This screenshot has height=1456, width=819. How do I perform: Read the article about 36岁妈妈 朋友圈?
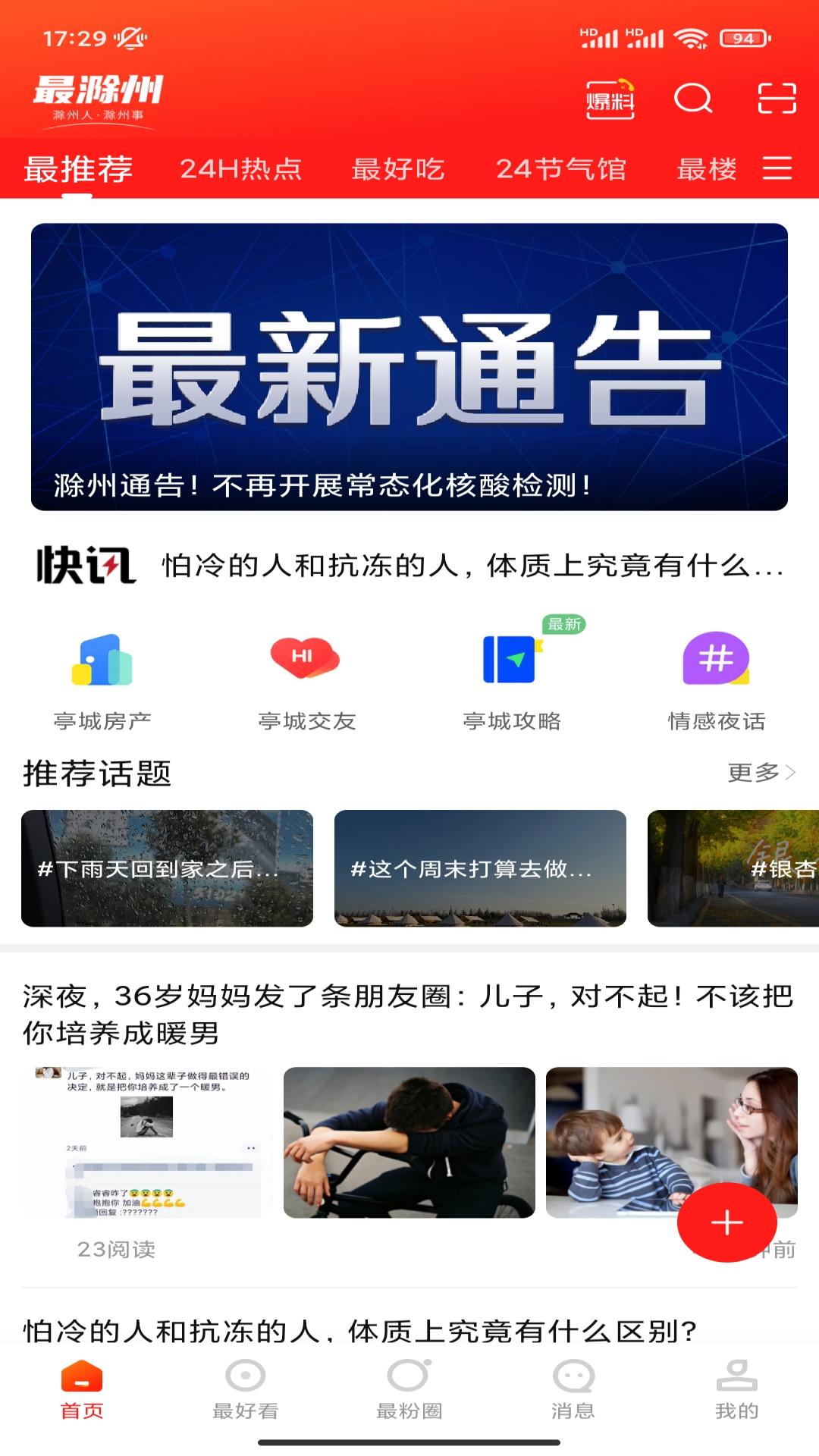click(x=408, y=1014)
